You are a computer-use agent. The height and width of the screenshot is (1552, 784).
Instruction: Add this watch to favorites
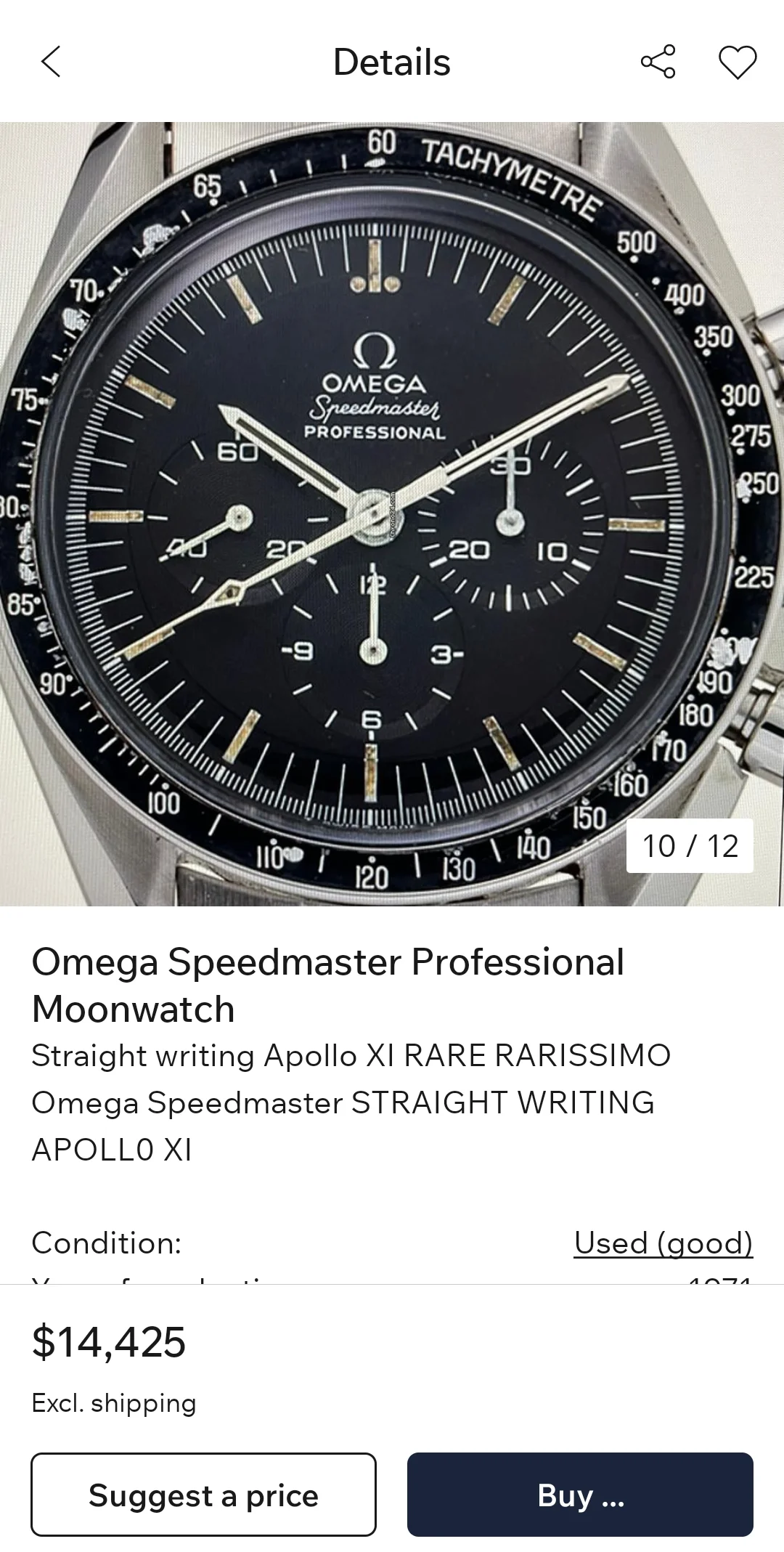[x=738, y=62]
